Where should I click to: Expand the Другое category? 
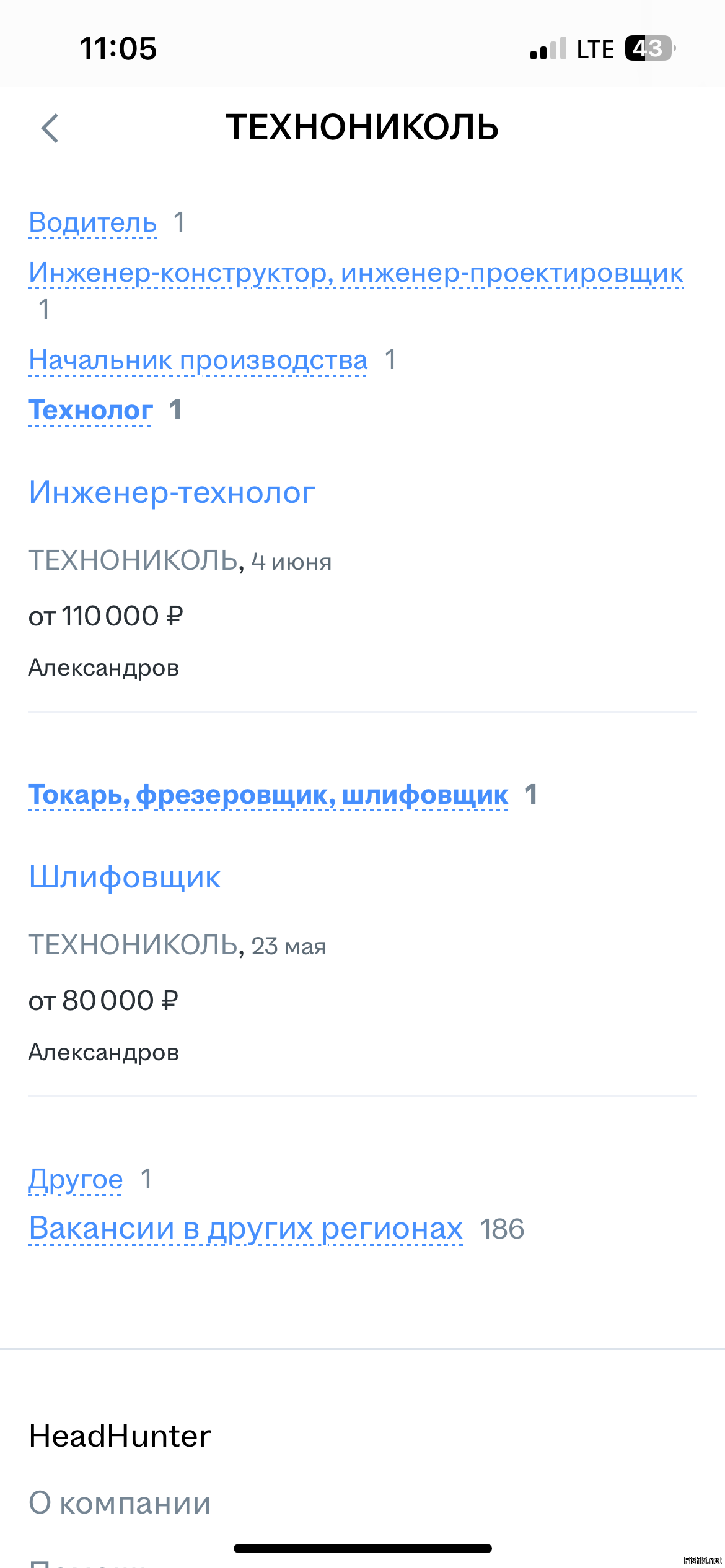tap(76, 1179)
